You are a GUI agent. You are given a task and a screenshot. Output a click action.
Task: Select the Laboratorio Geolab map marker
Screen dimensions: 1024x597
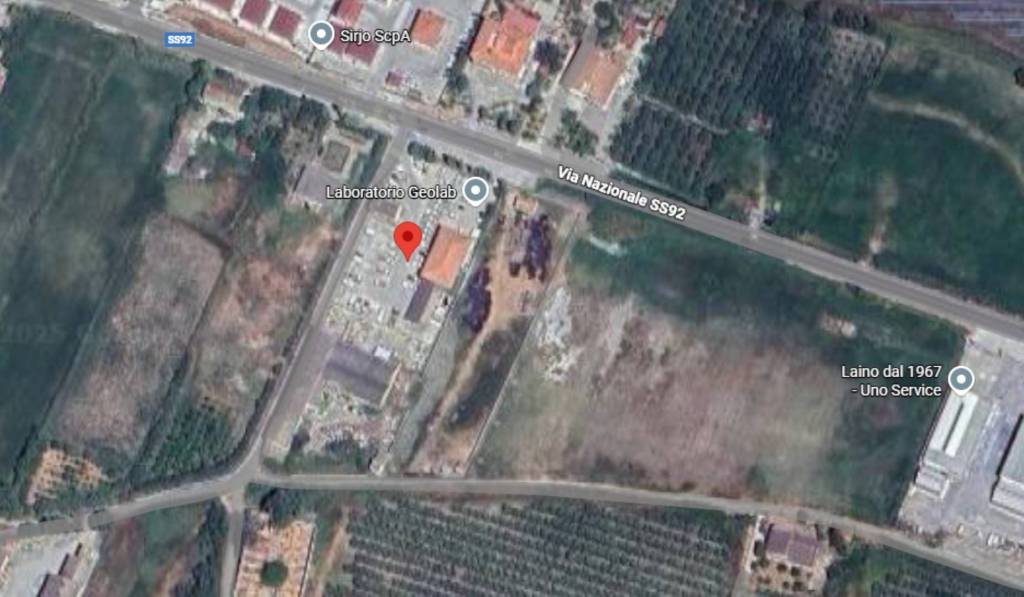(x=477, y=190)
